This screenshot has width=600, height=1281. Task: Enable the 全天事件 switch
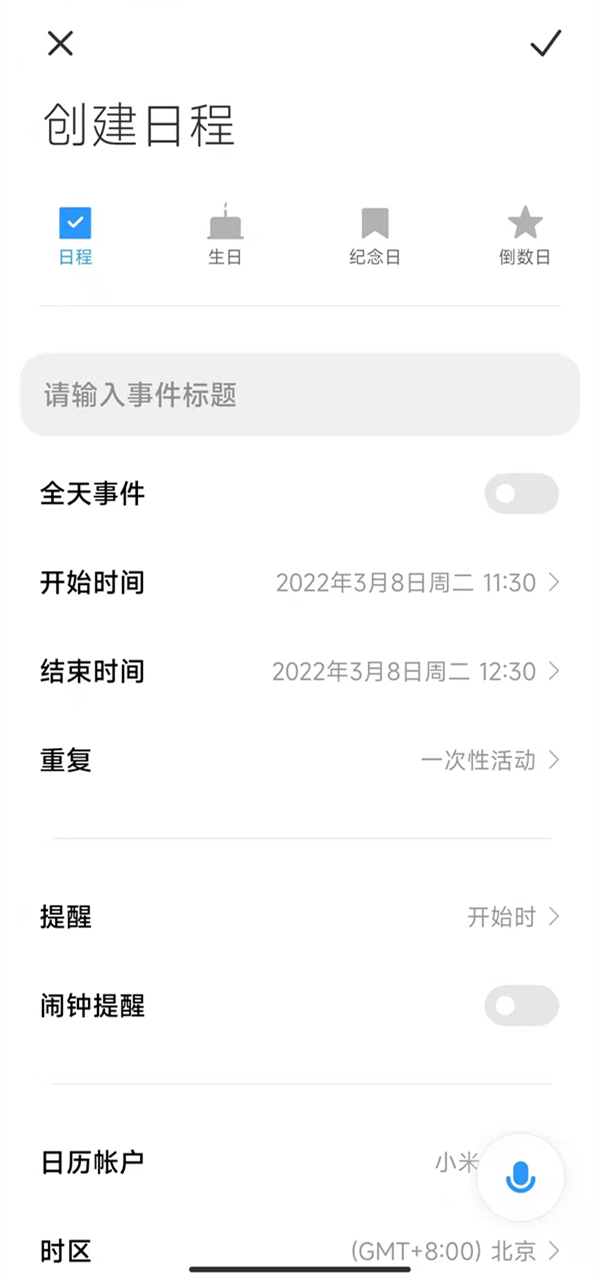tap(521, 494)
